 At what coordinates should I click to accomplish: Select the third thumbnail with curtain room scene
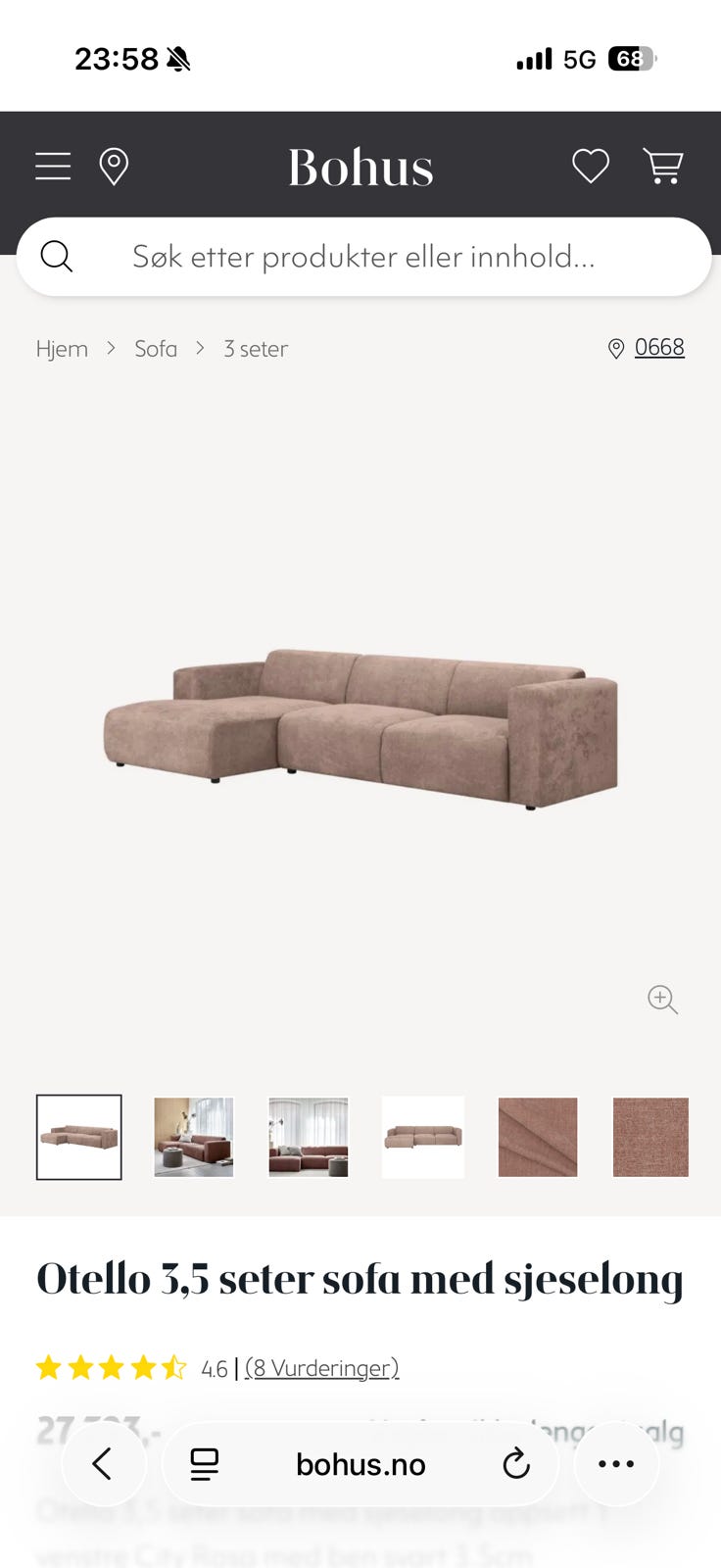(x=309, y=1137)
